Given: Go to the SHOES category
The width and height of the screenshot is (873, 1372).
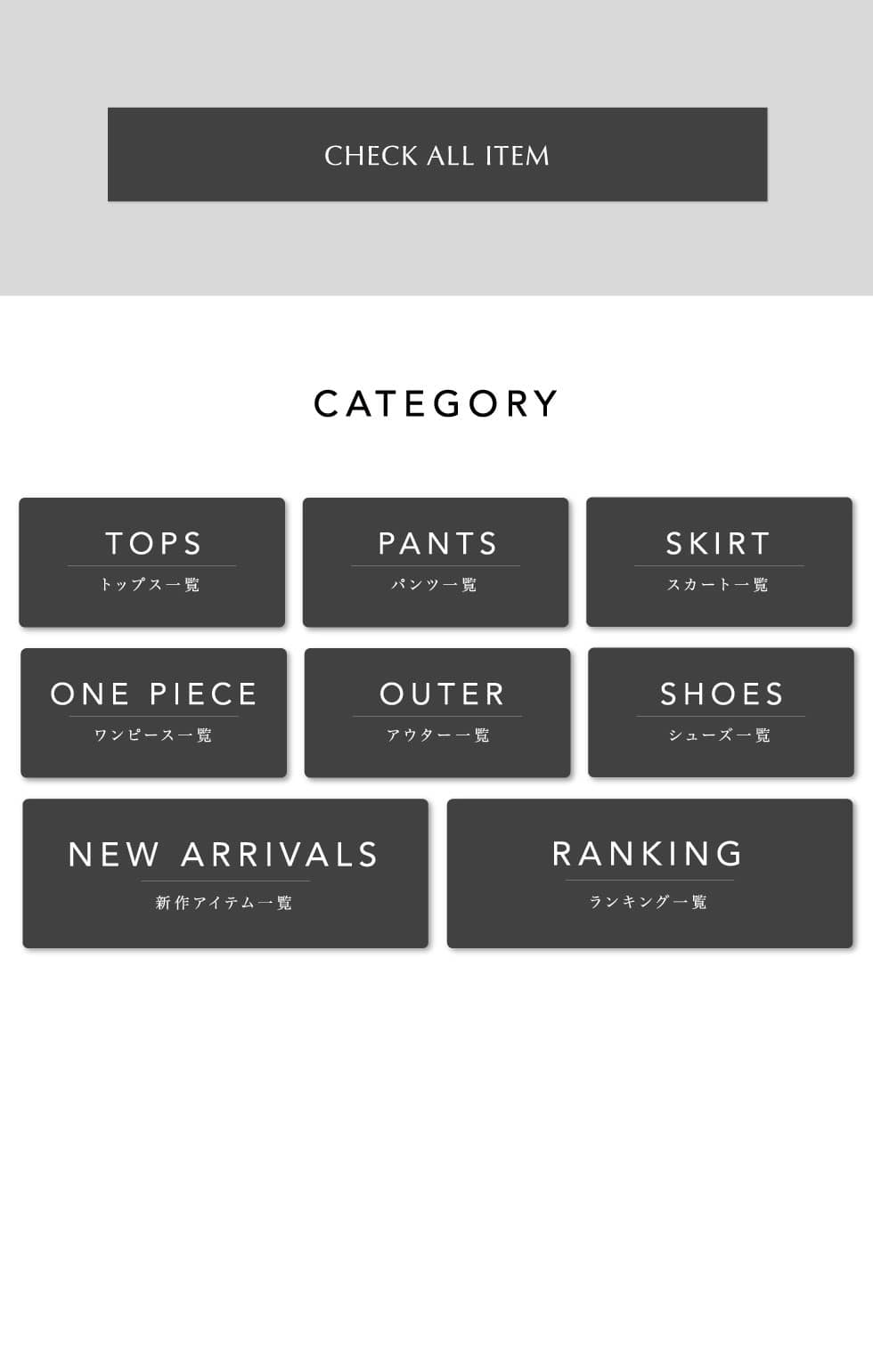Looking at the screenshot, I should pos(721,712).
